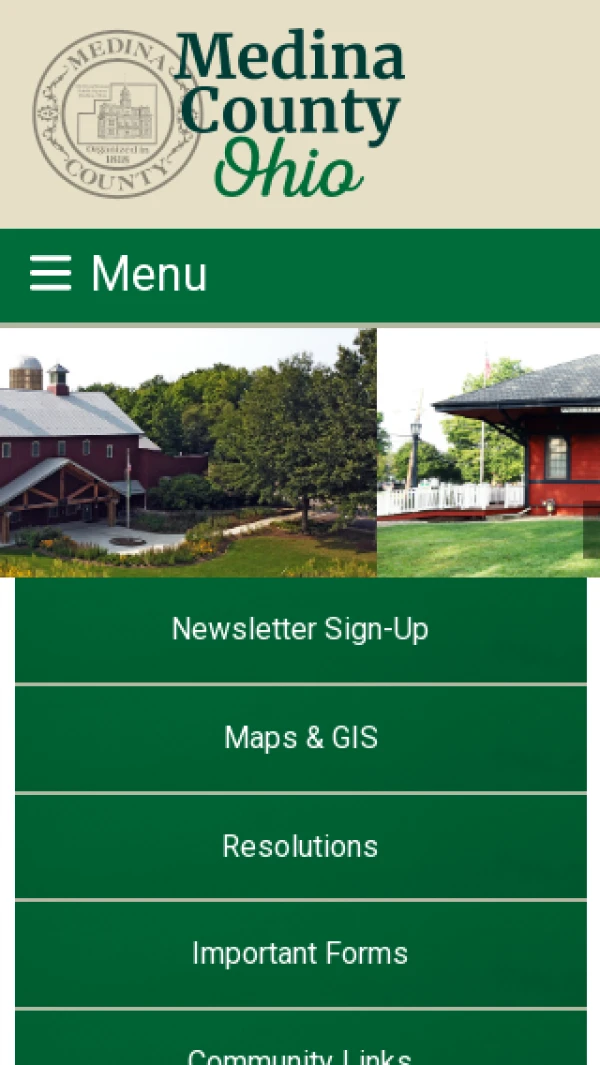Go to Maps & GIS
This screenshot has height=1065, width=600.
(x=300, y=738)
